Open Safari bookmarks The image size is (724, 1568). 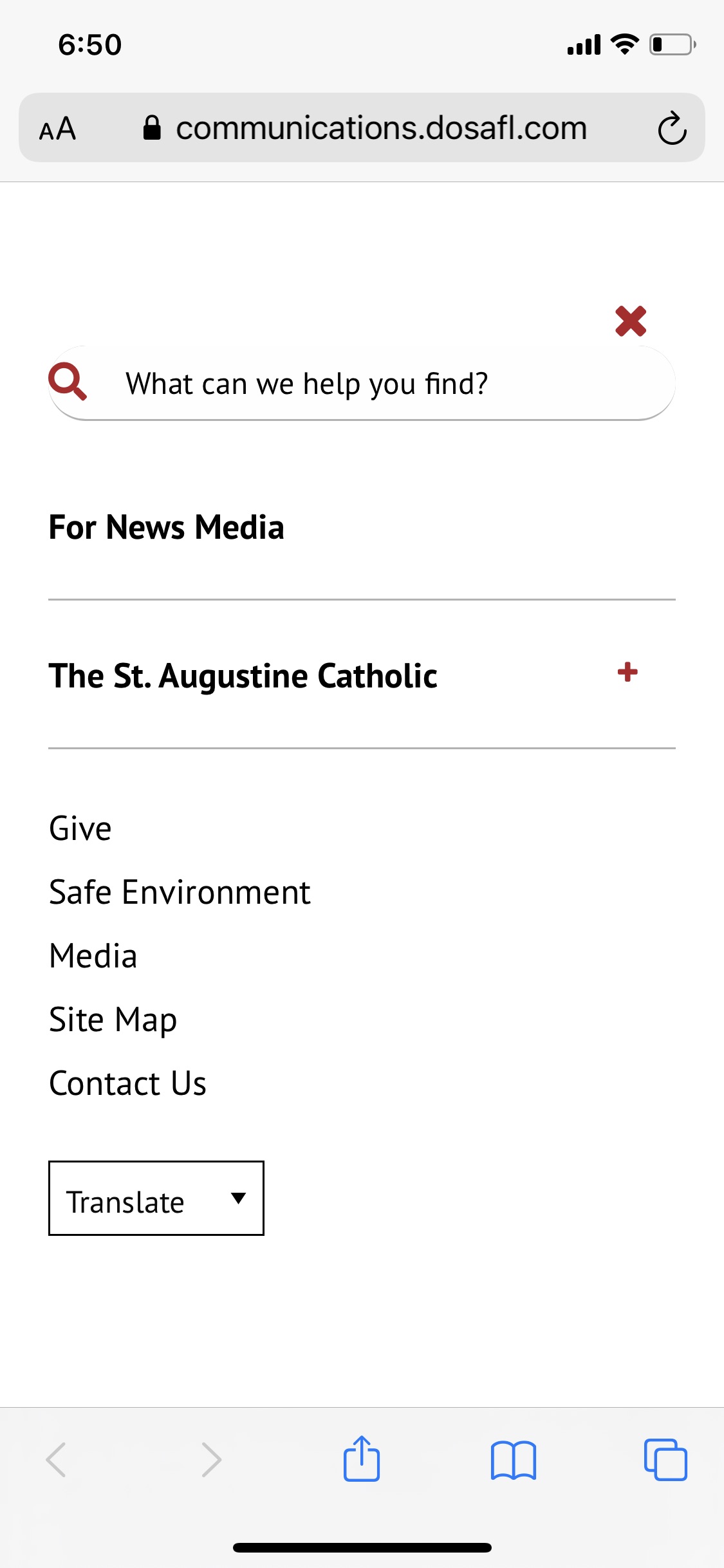point(513,1460)
